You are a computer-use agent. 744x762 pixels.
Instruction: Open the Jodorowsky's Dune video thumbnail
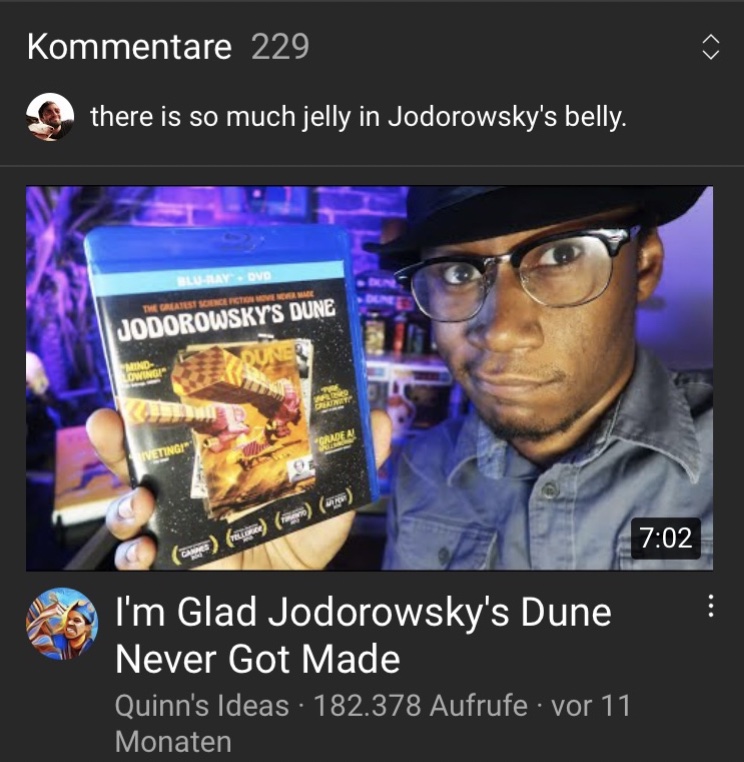click(369, 378)
